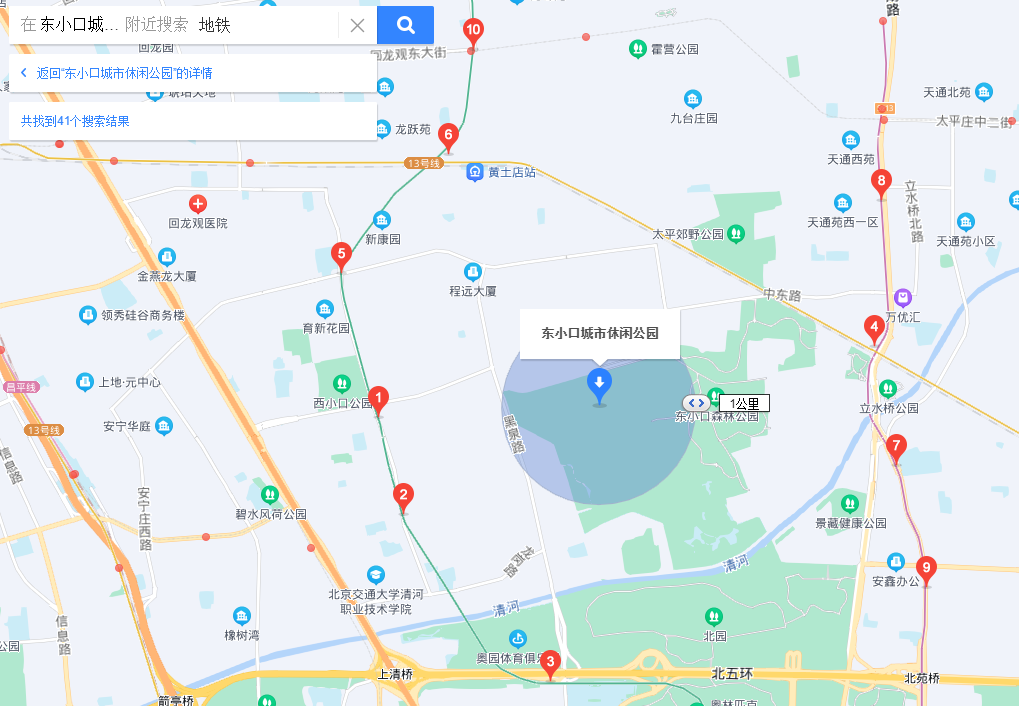Clear the search text with the X
1019x706 pixels.
click(x=357, y=26)
